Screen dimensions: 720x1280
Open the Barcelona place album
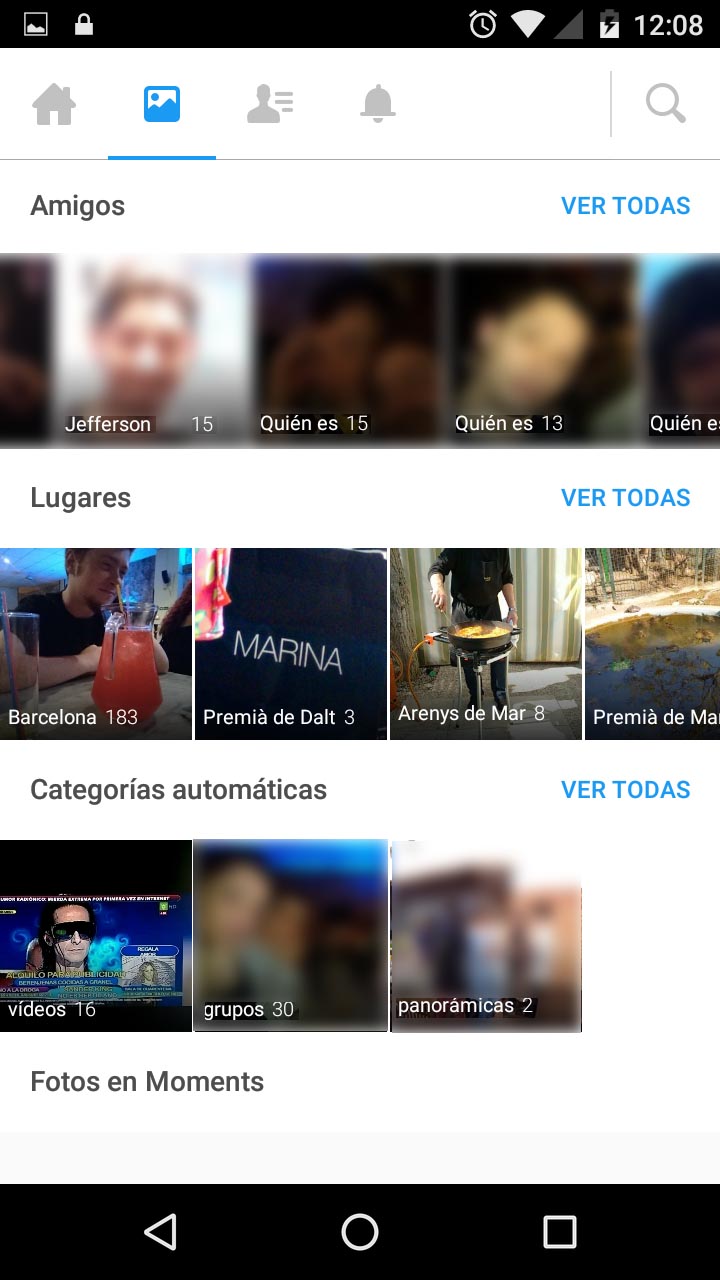click(96, 644)
